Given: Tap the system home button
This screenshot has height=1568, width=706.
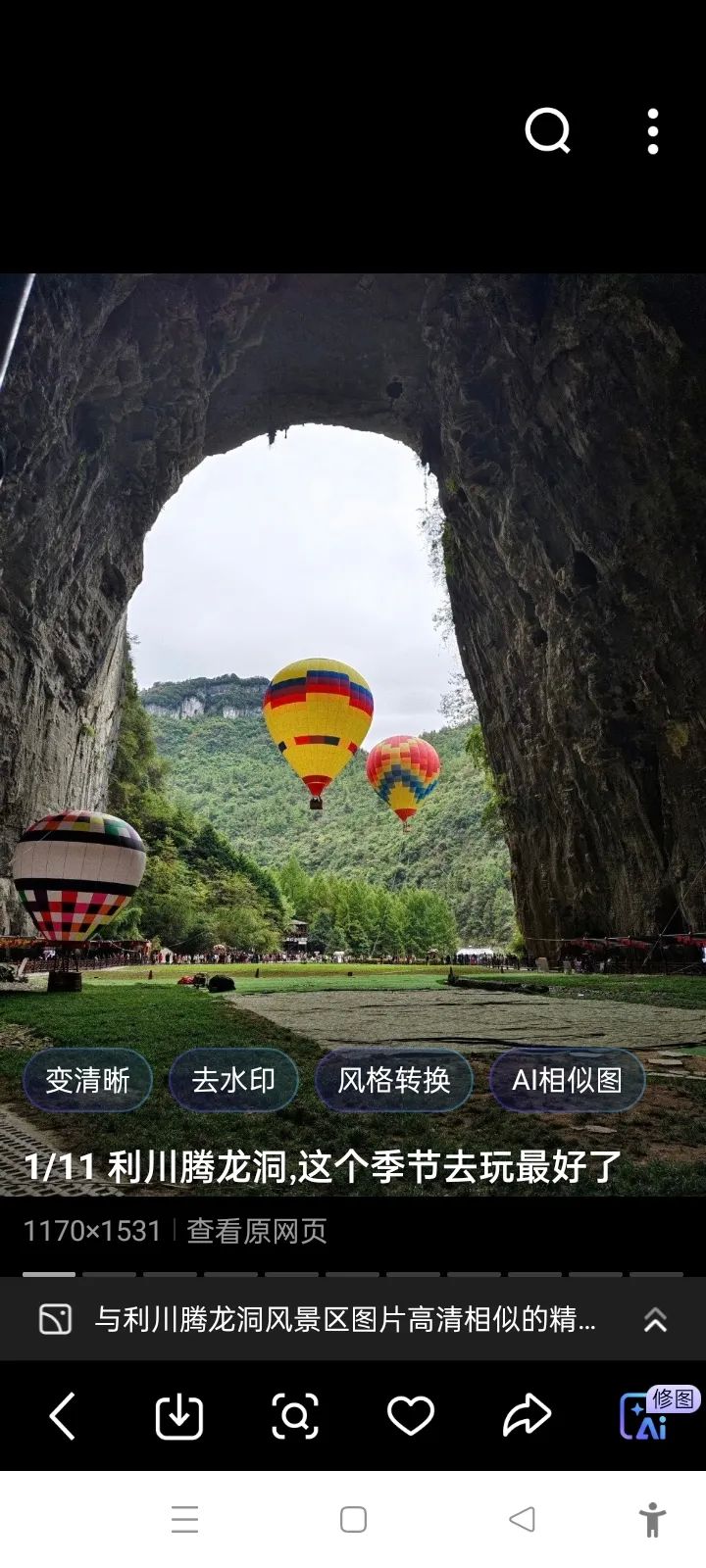Looking at the screenshot, I should tap(353, 1520).
